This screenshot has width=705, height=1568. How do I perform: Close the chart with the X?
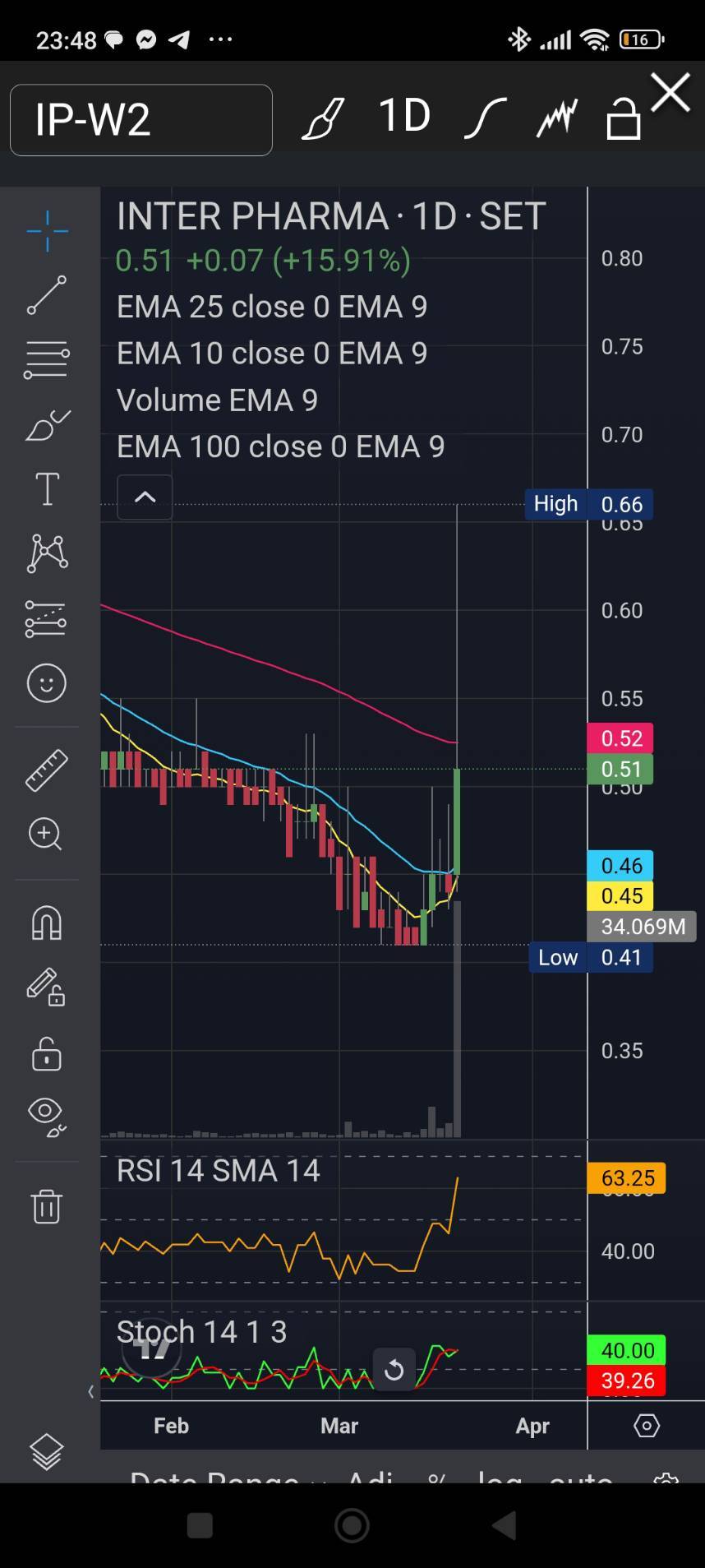coord(670,92)
